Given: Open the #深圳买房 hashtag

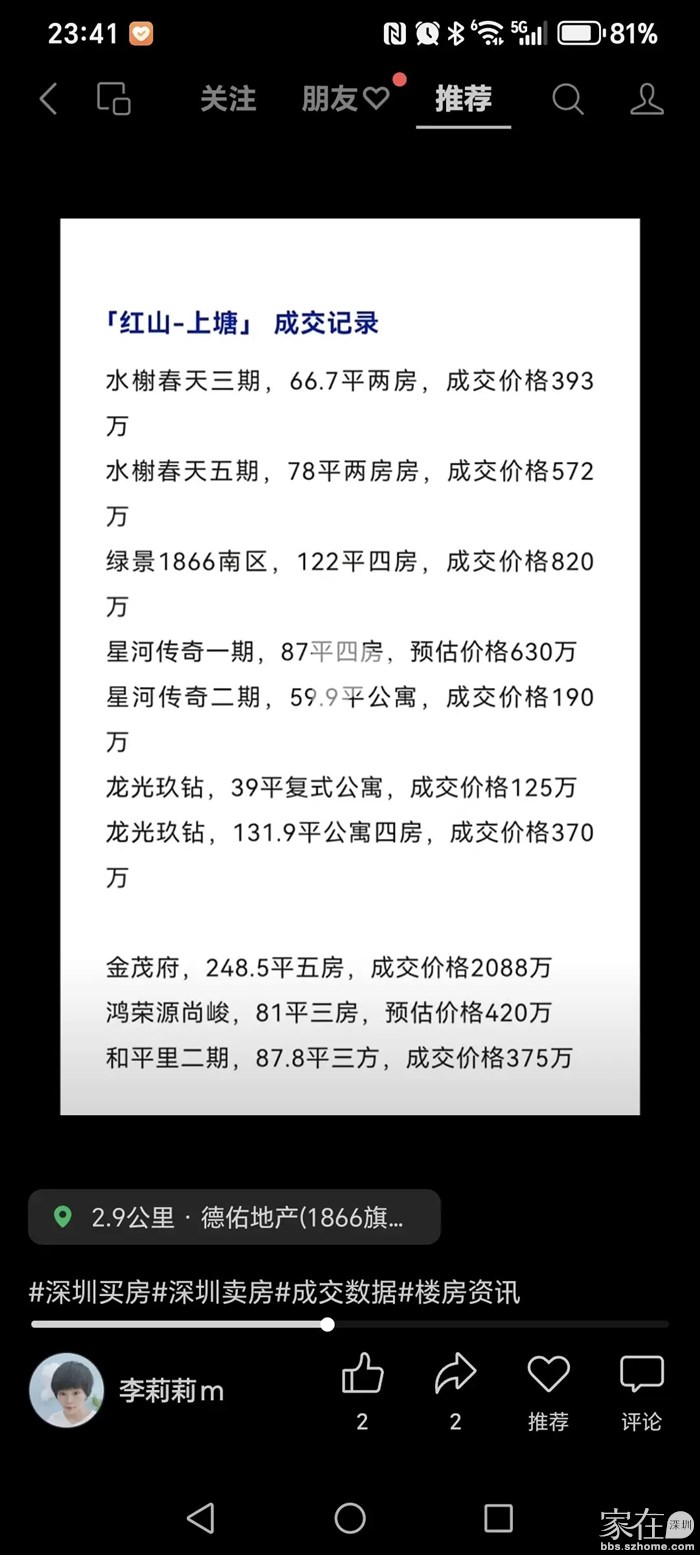Looking at the screenshot, I should pyautogui.click(x=90, y=1292).
